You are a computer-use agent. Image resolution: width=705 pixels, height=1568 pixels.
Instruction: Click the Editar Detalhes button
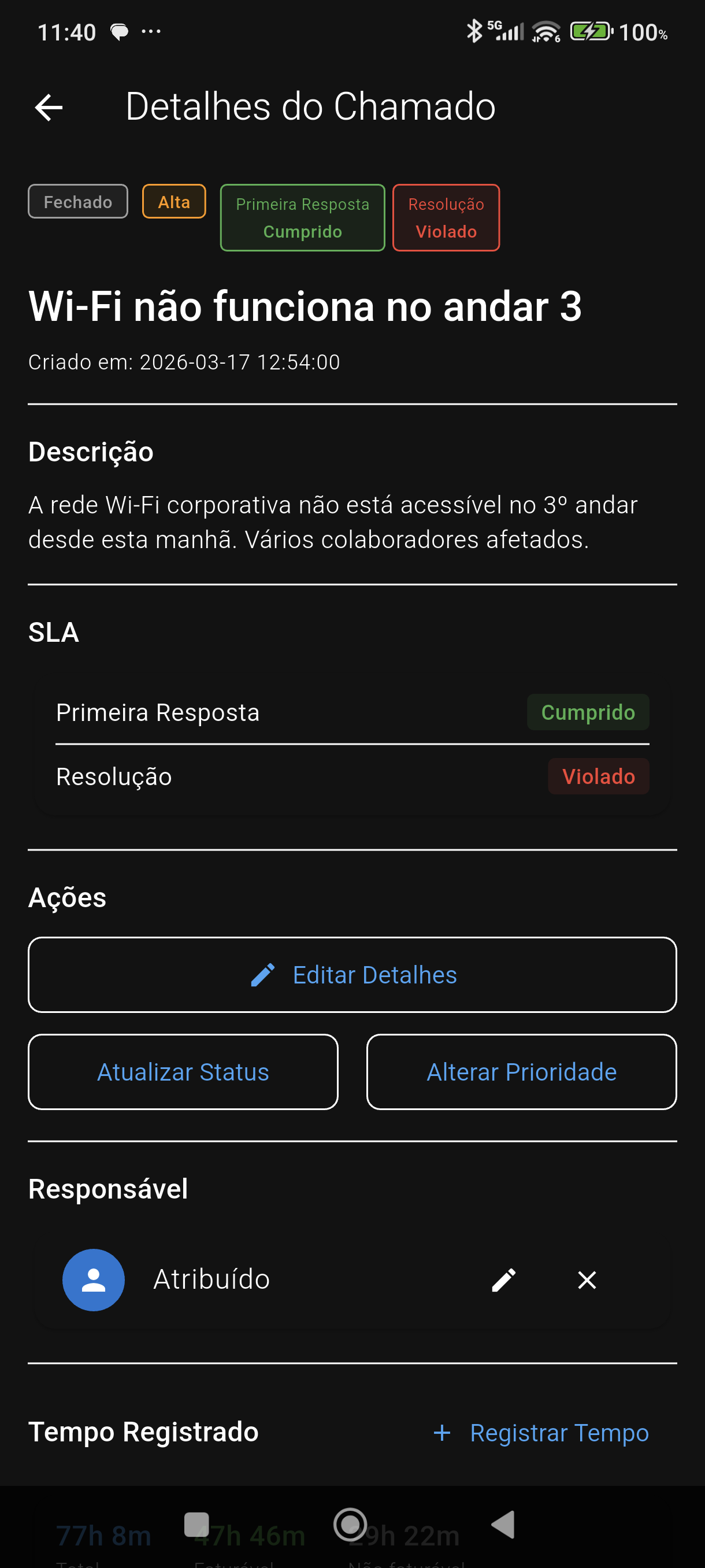pyautogui.click(x=352, y=975)
